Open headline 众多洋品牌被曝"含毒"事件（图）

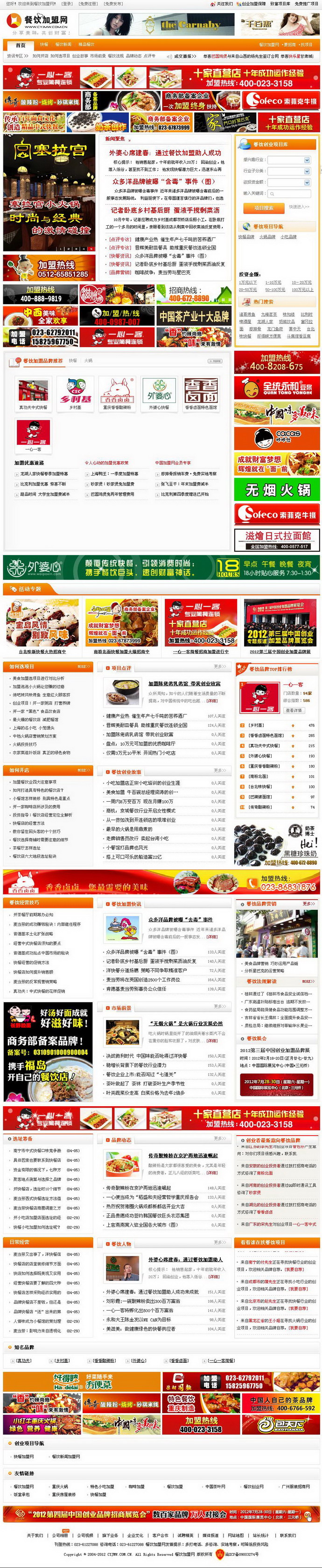pyautogui.click(x=163, y=181)
